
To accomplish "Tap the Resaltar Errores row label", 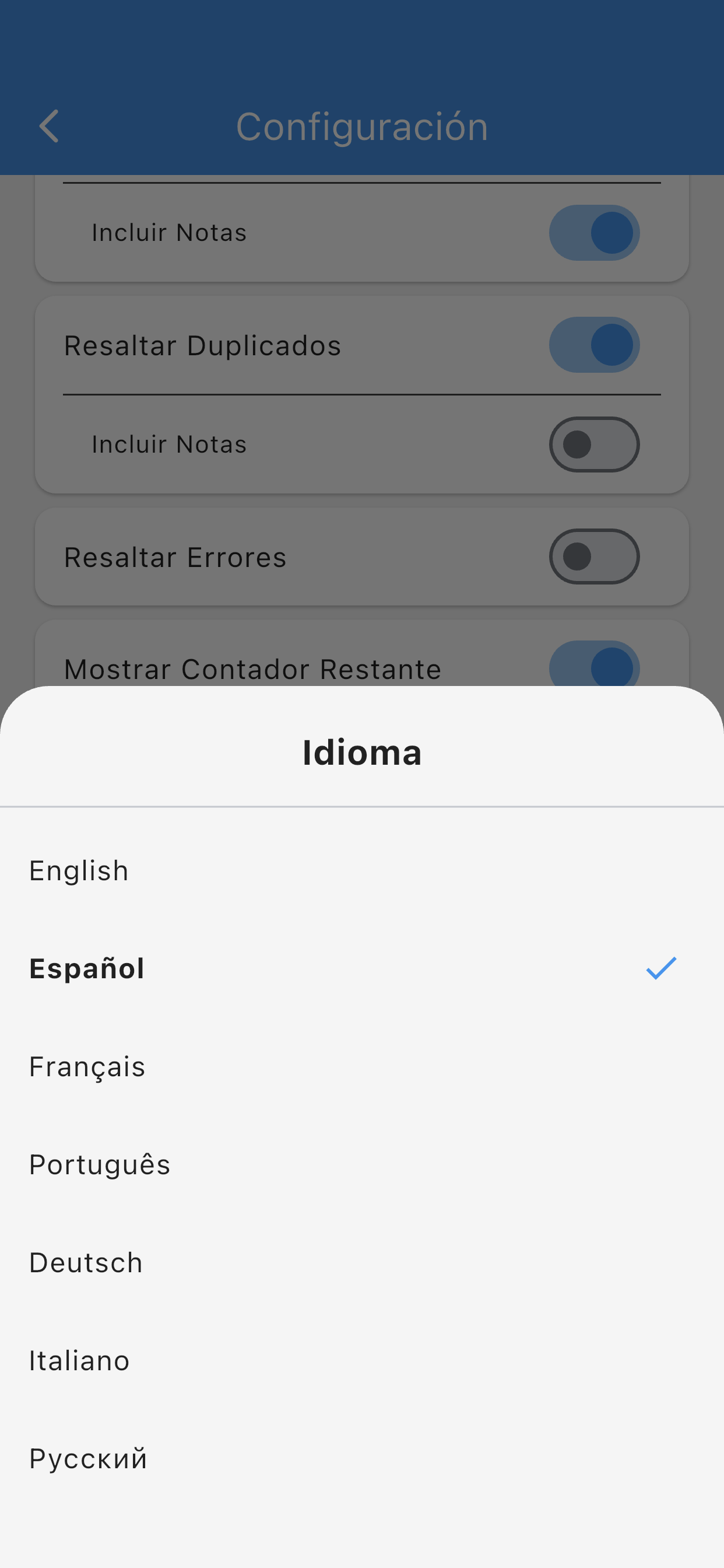I will click(175, 556).
